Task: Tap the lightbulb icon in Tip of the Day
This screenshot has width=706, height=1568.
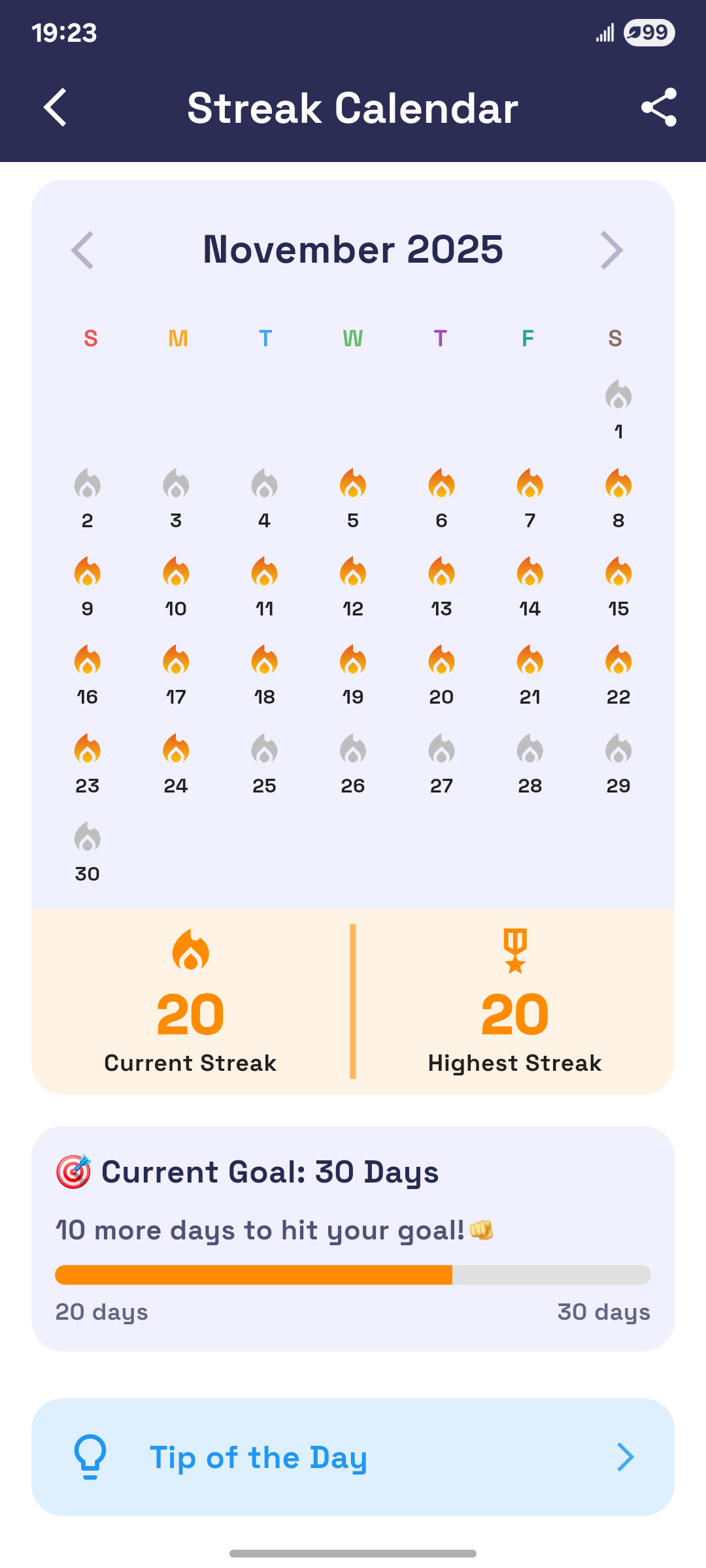Action: 90,1456
